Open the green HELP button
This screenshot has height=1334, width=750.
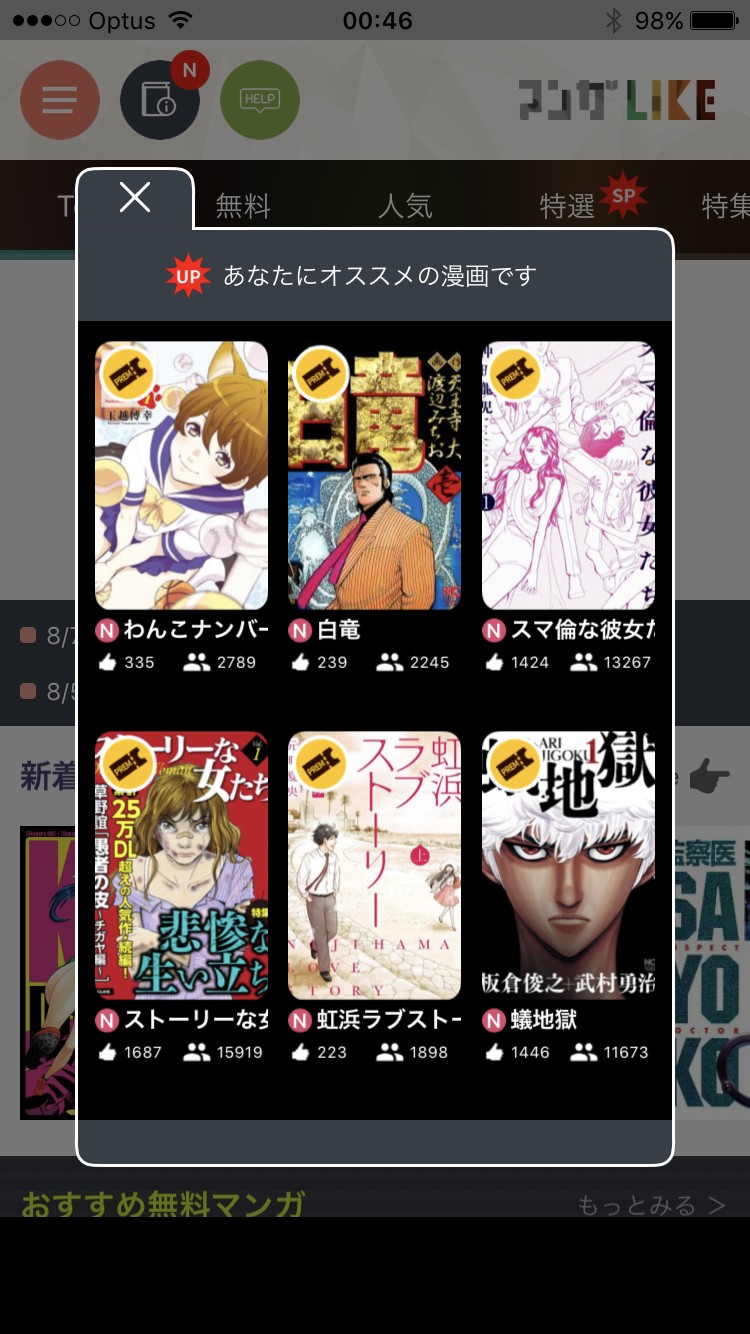[x=260, y=100]
